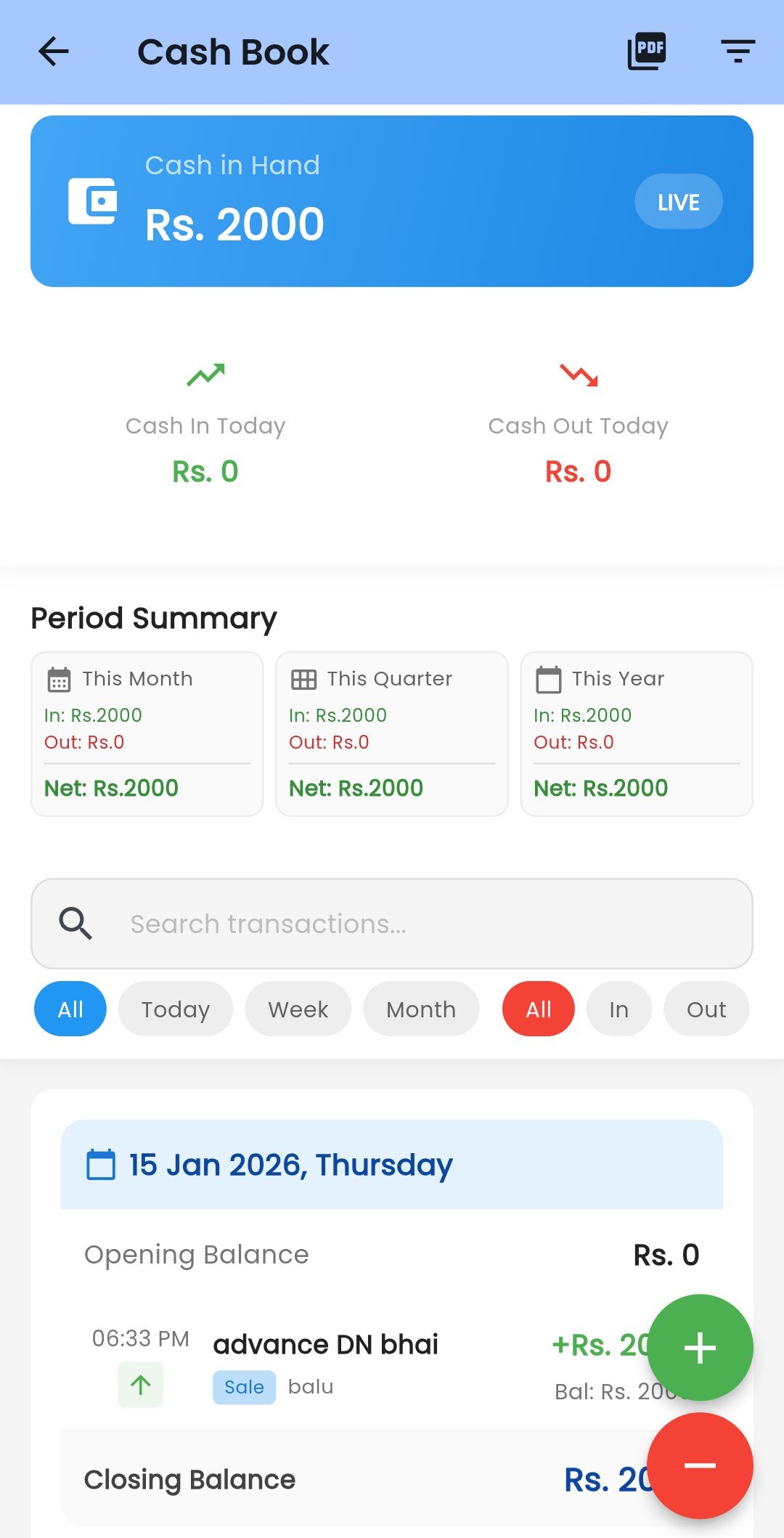Select the Today period filter

pyautogui.click(x=175, y=1009)
